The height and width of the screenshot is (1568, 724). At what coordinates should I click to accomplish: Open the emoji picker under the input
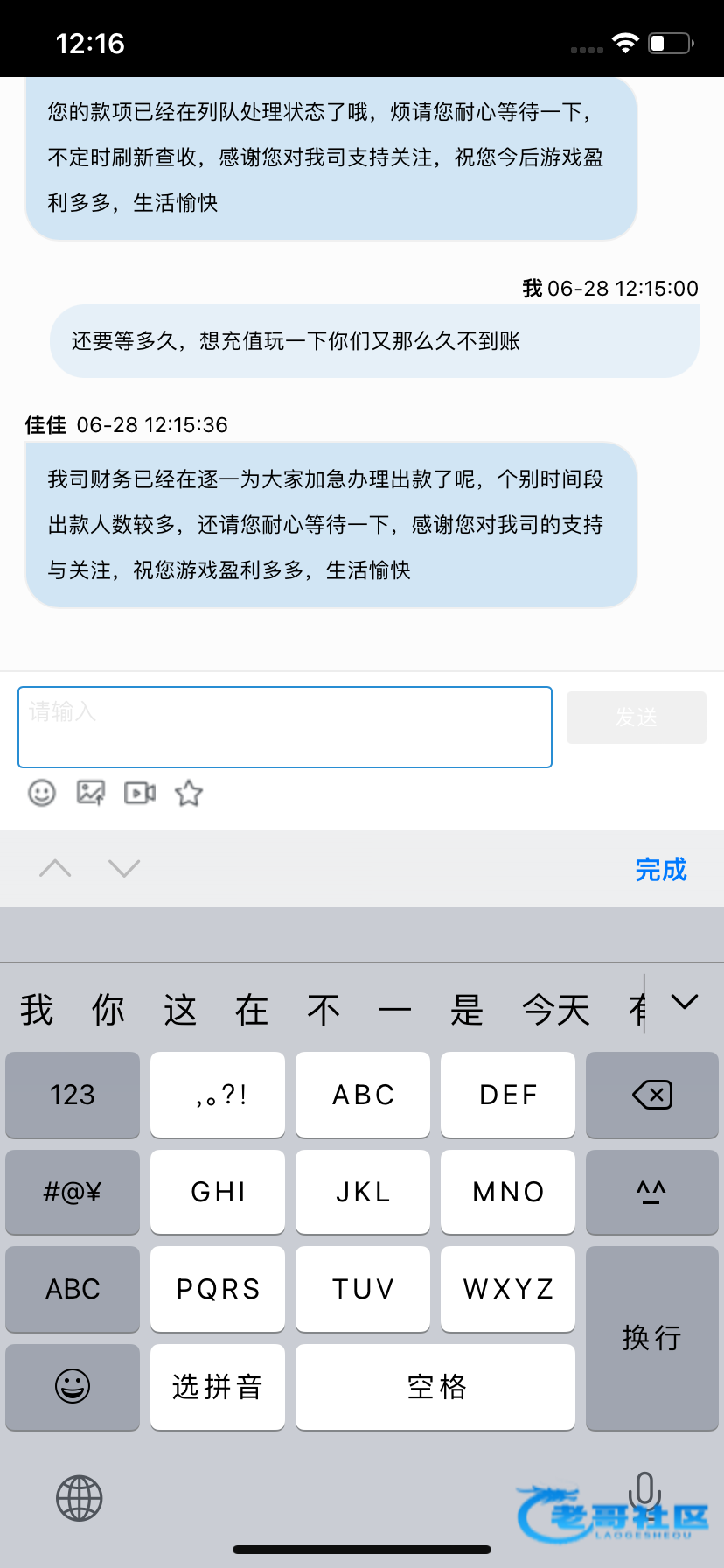(x=42, y=793)
